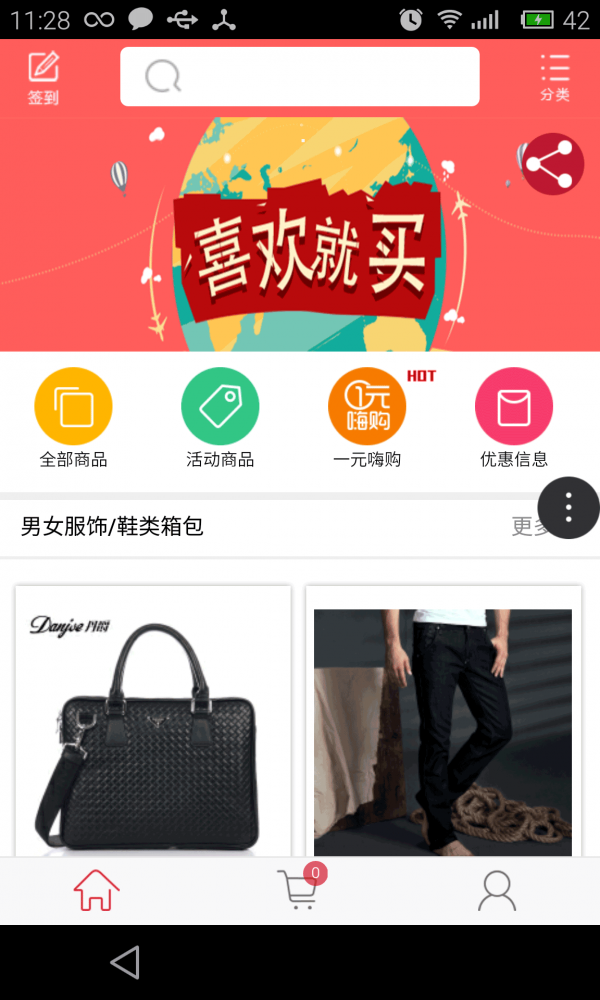Open 全部商品 all products
The width and height of the screenshot is (600, 1000).
pyautogui.click(x=73, y=418)
